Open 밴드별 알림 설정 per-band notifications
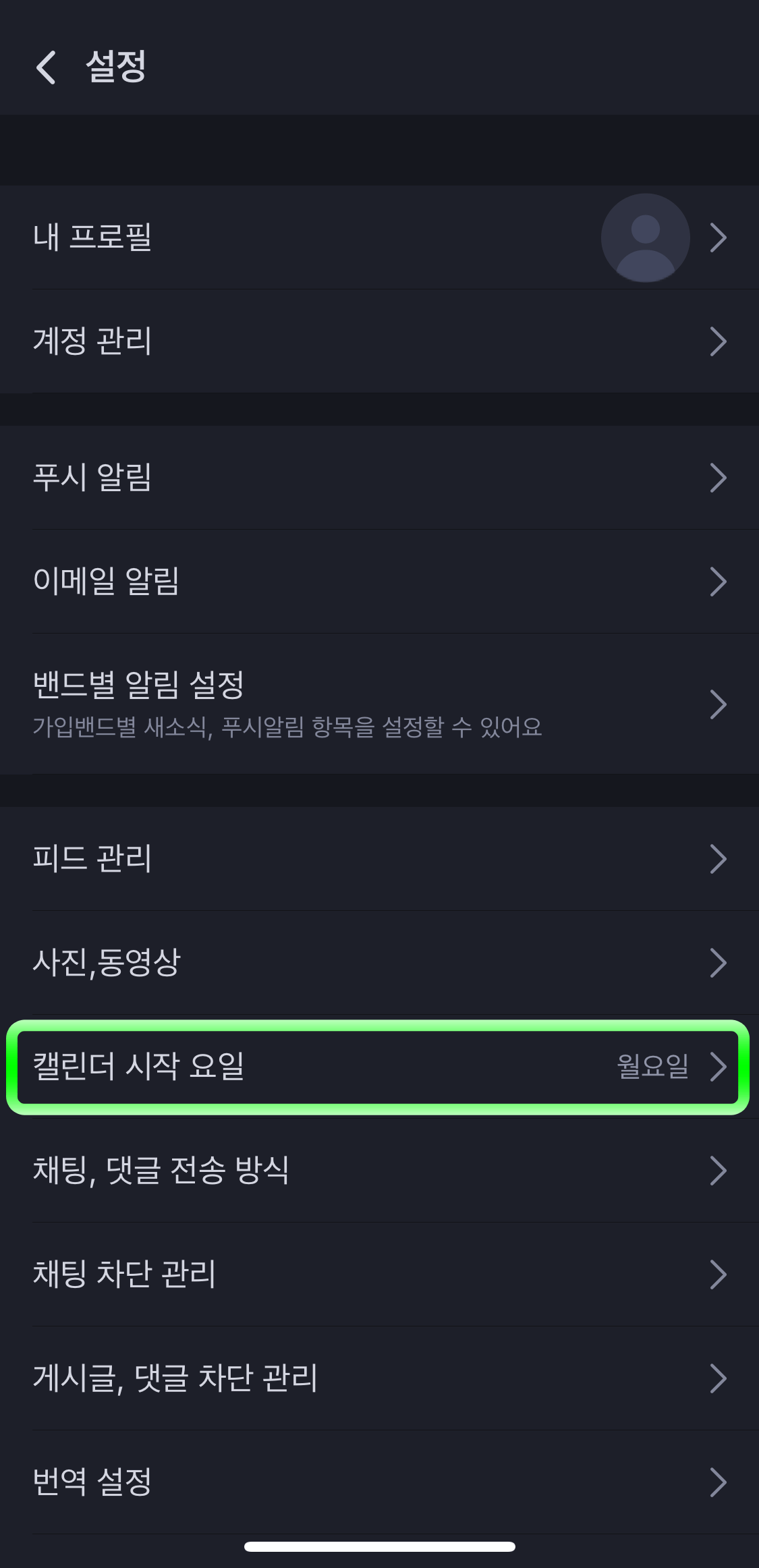 pyautogui.click(x=270, y=702)
